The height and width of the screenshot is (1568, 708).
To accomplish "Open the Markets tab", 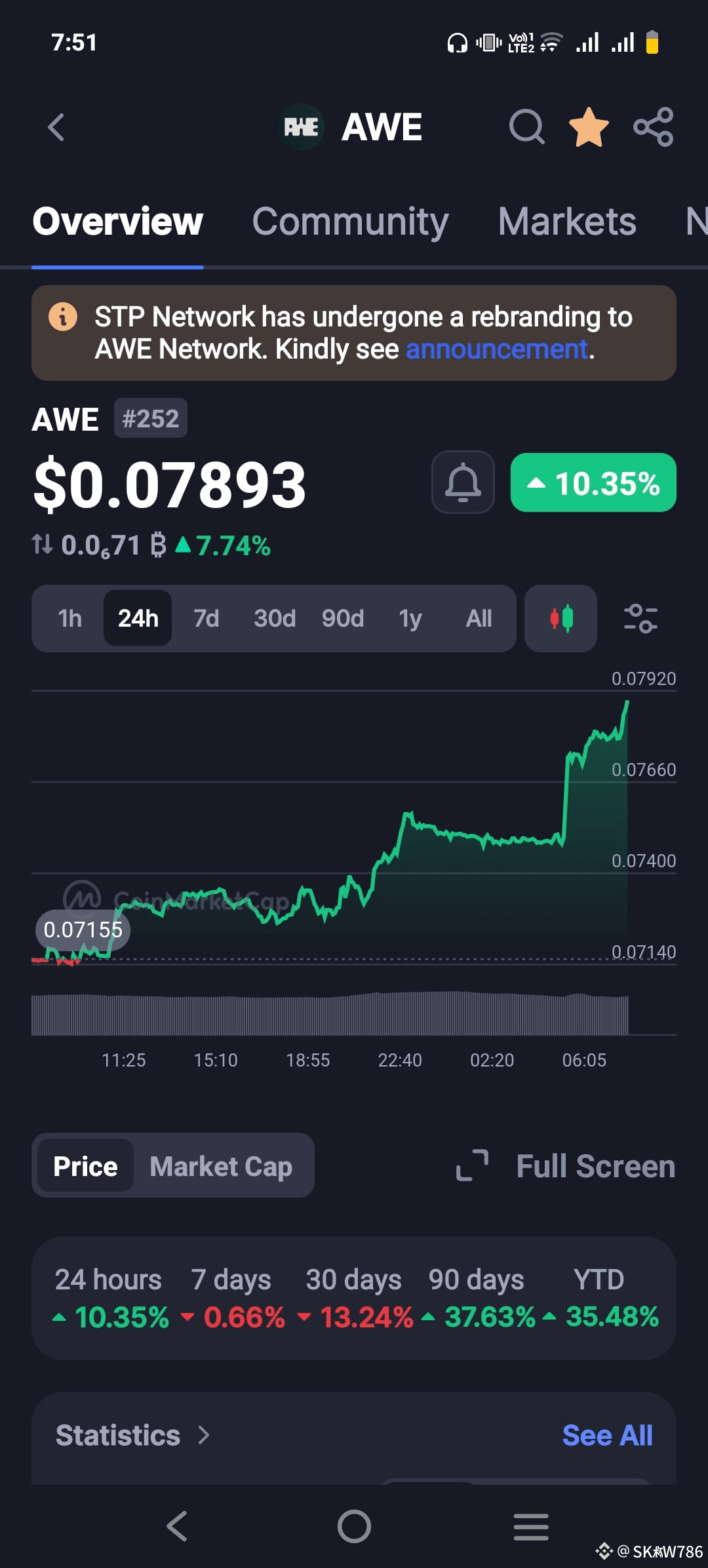I will coord(566,222).
